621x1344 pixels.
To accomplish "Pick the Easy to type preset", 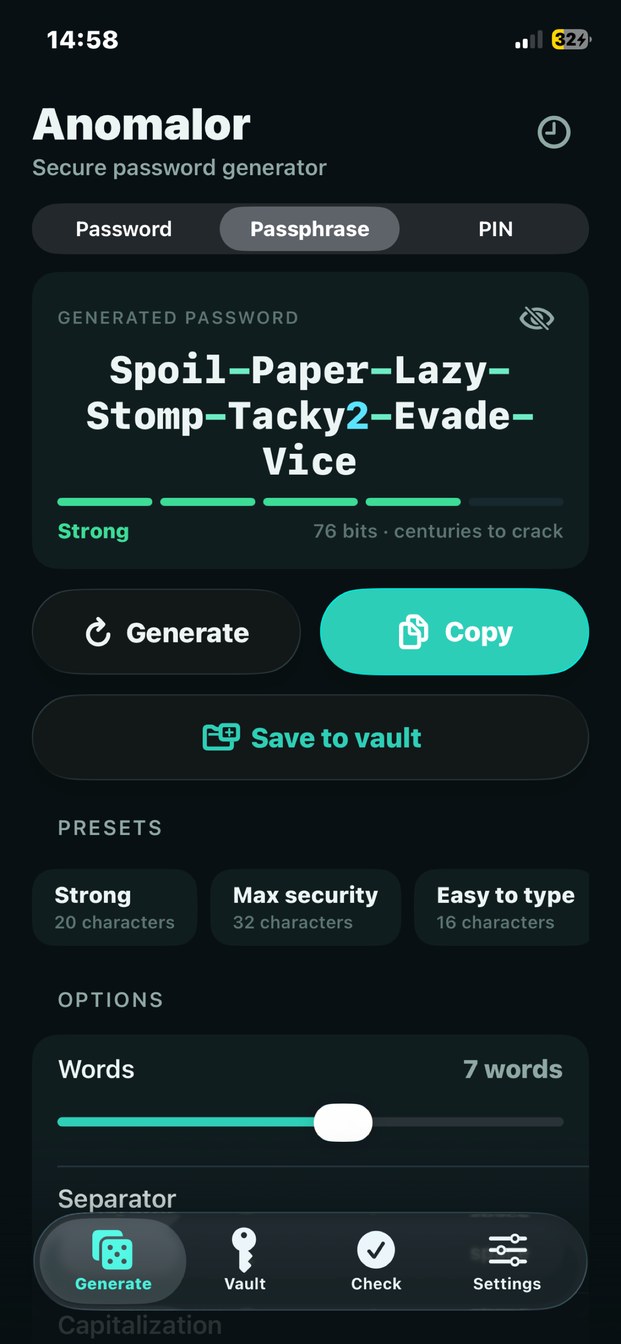I will (502, 907).
